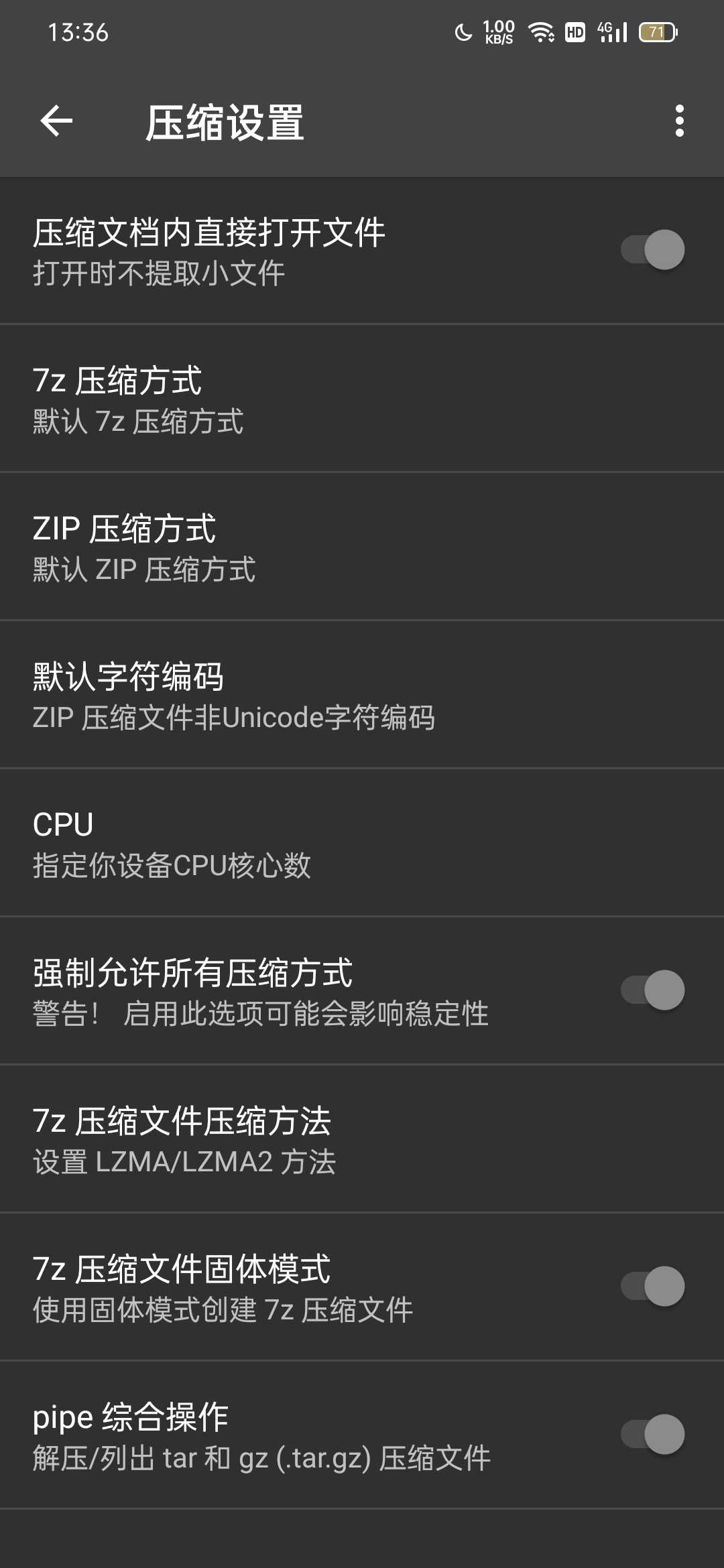Go back from 压缩设置

pyautogui.click(x=56, y=121)
